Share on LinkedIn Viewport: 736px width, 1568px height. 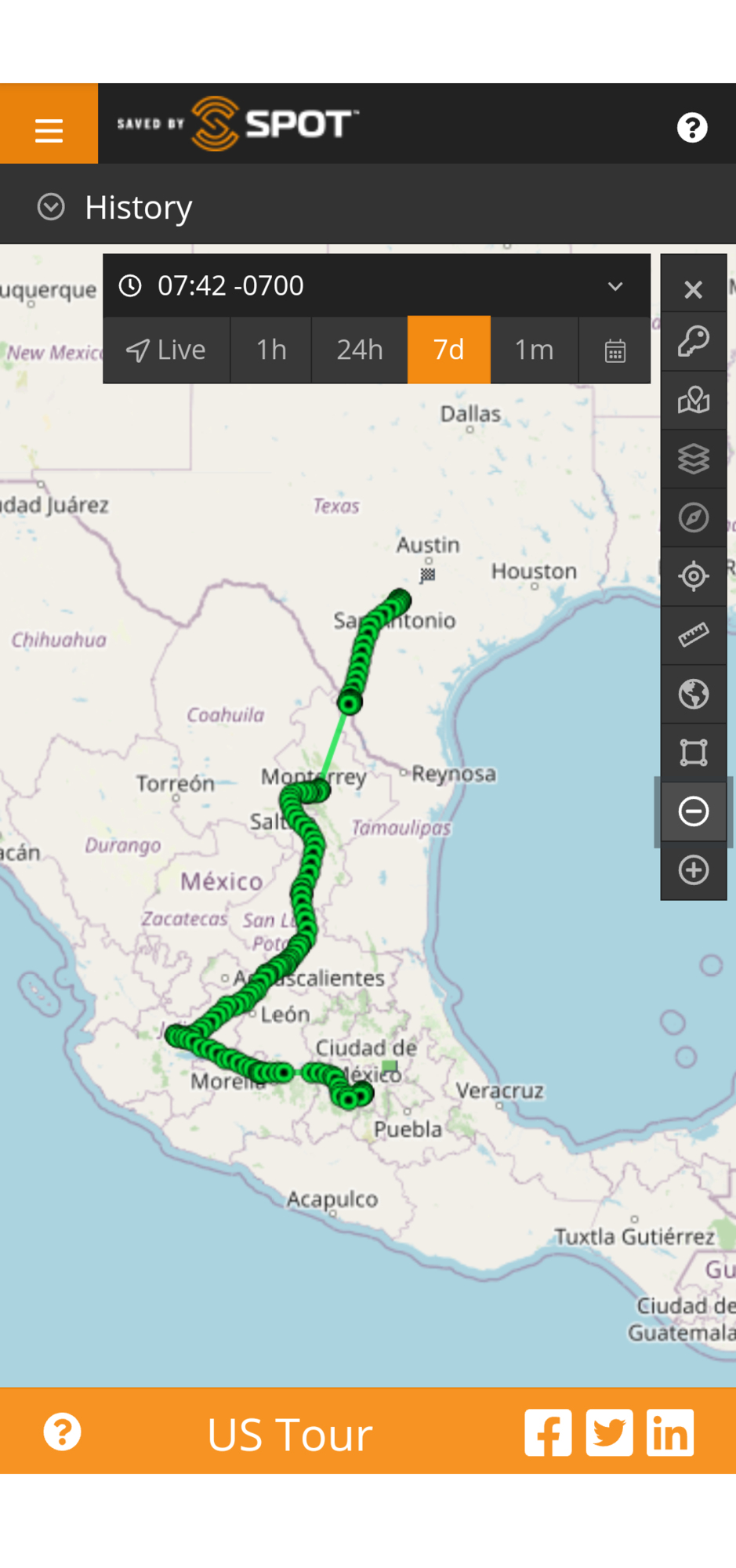(x=670, y=1432)
